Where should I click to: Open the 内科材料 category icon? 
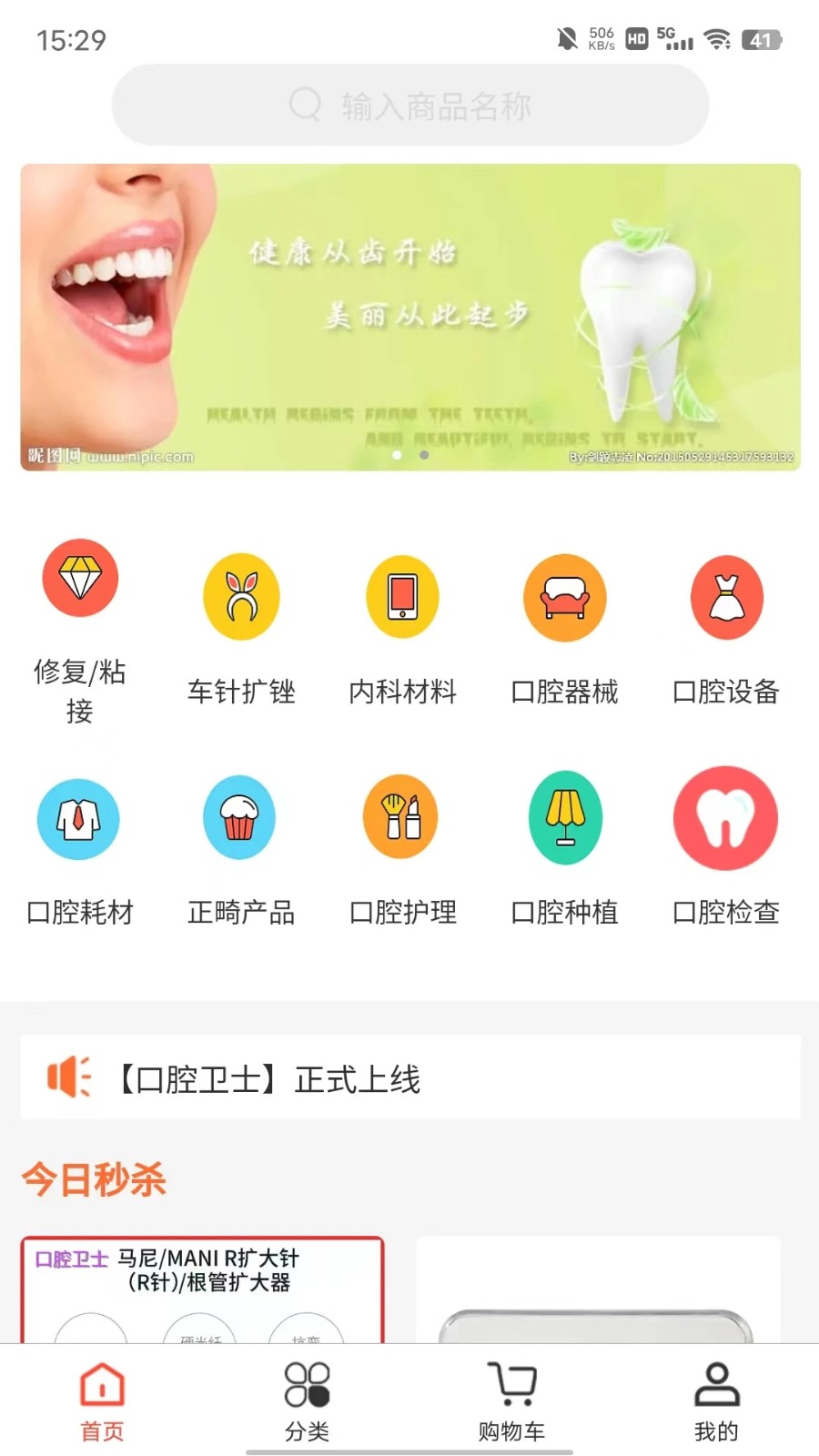[x=401, y=597]
